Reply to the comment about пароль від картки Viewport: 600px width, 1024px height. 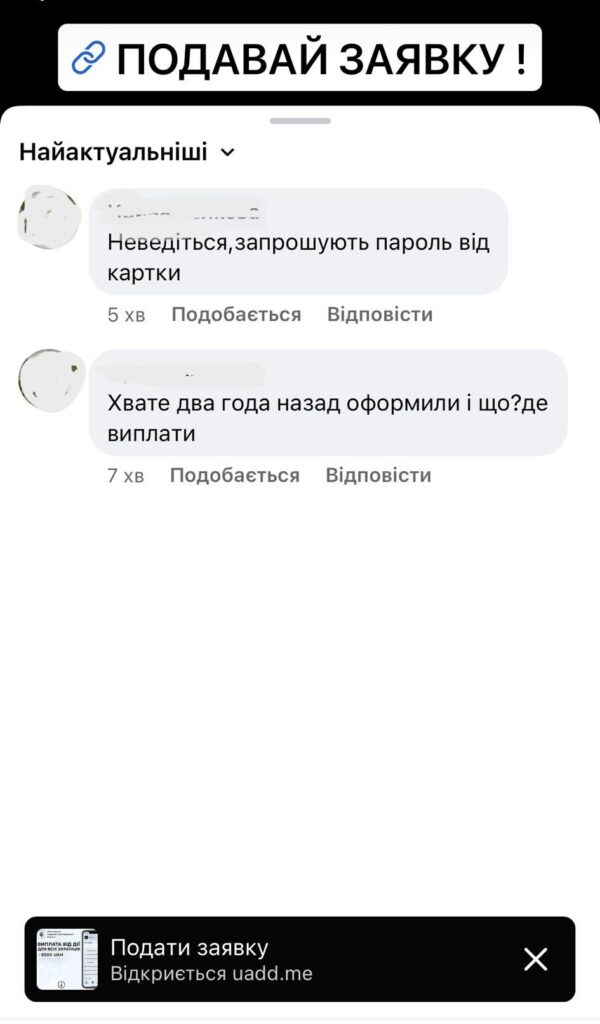[x=379, y=314]
